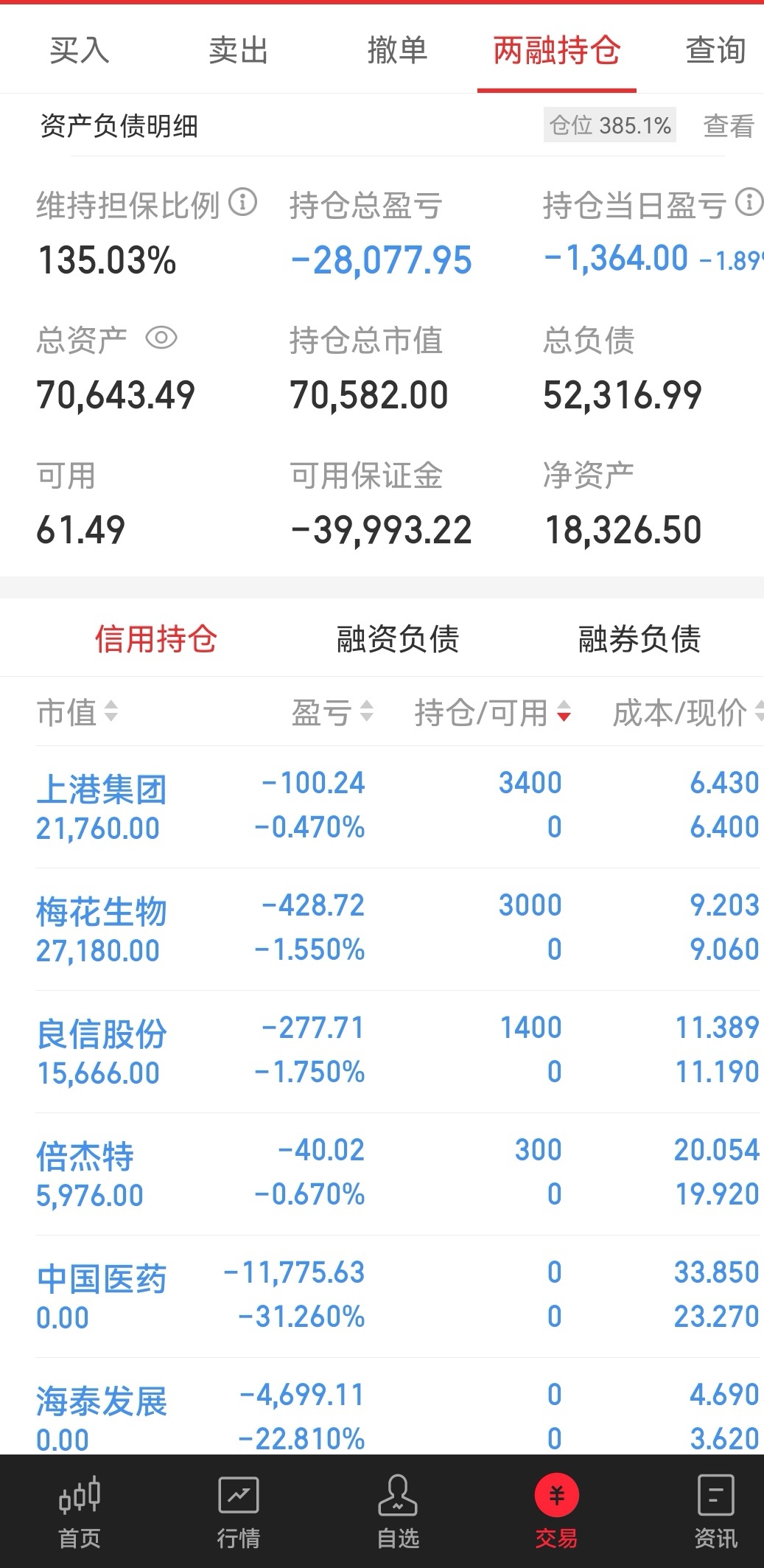Tap 查看 for asset liability details
The image size is (764, 1568).
tap(729, 126)
